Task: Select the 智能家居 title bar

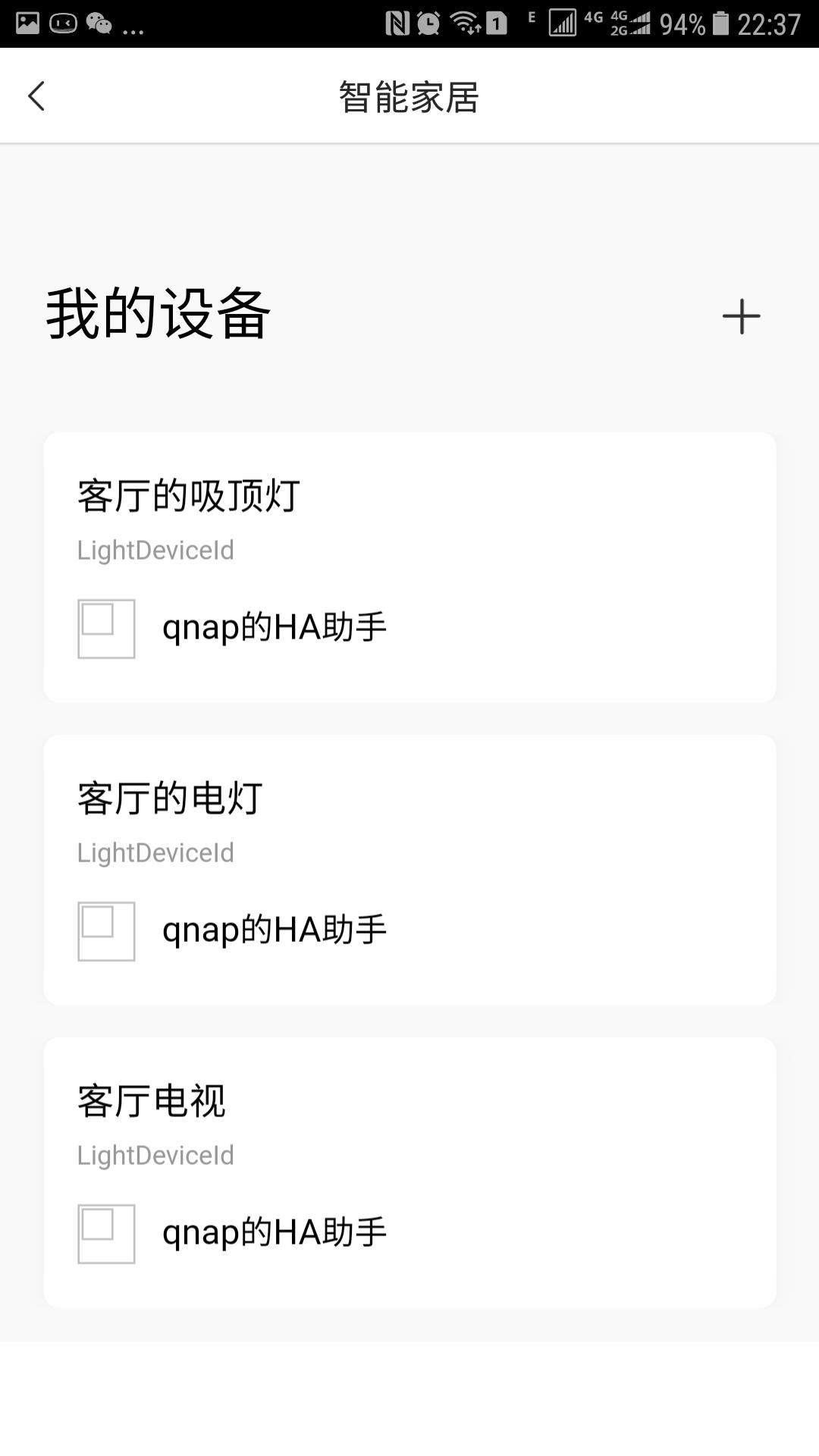Action: point(409,95)
